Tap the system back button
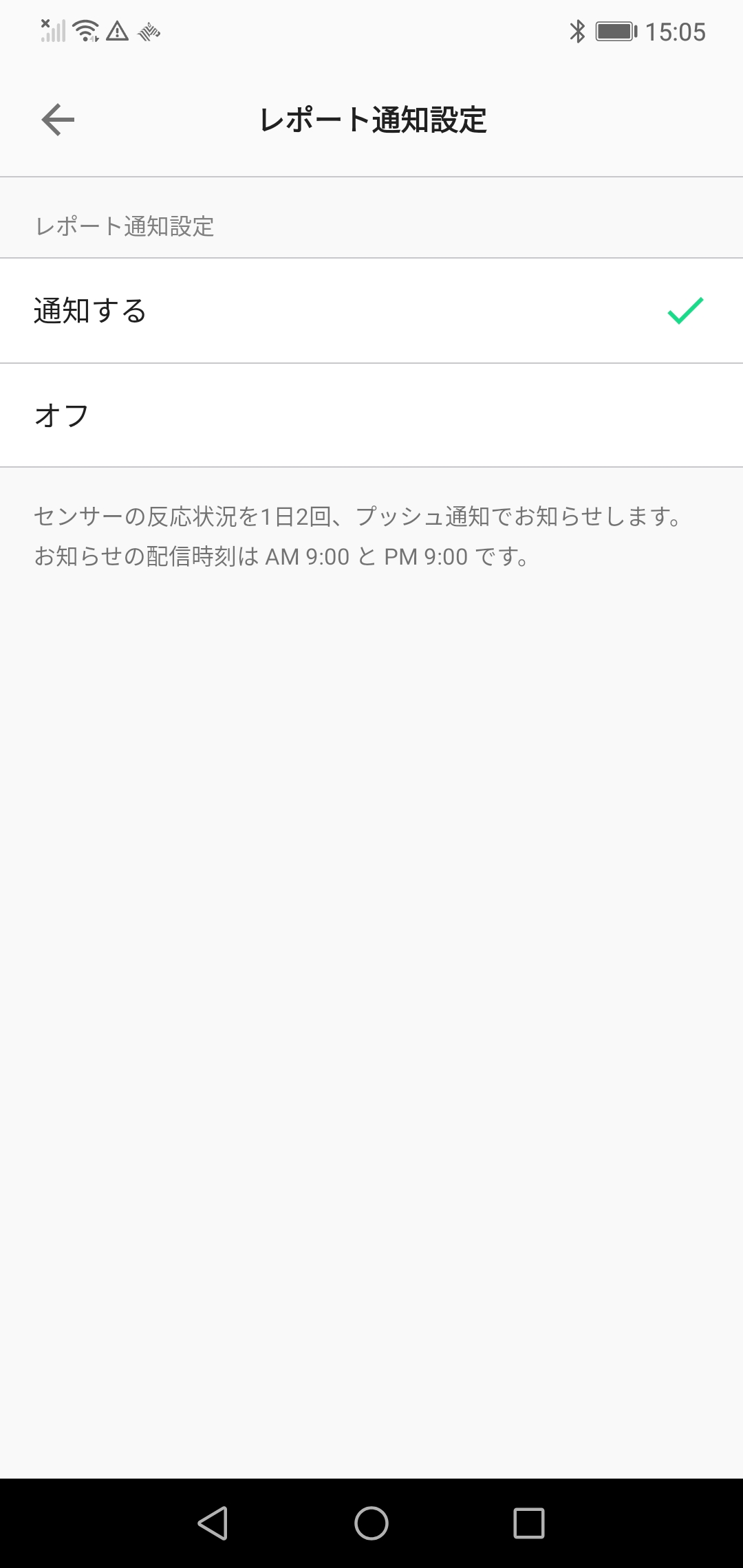 [x=213, y=1523]
